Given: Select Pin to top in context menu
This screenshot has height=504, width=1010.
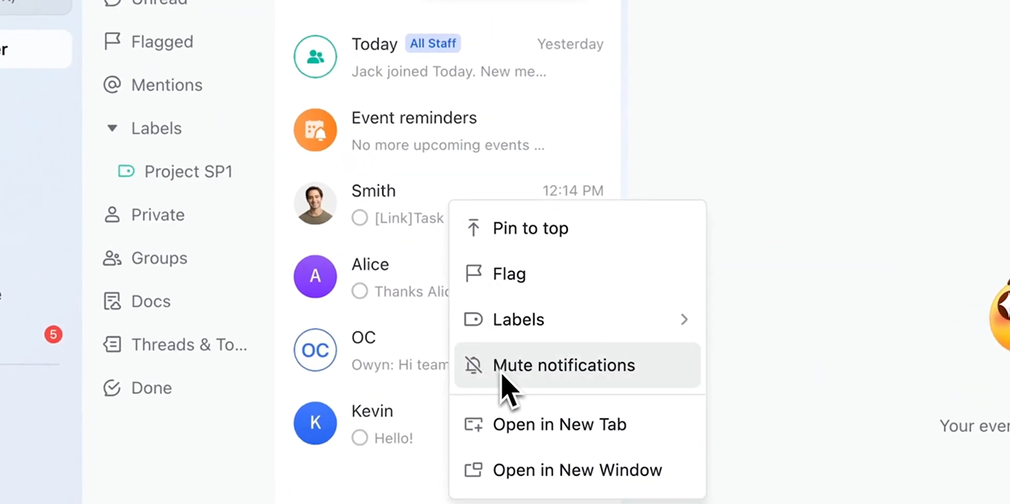Looking at the screenshot, I should coord(530,228).
